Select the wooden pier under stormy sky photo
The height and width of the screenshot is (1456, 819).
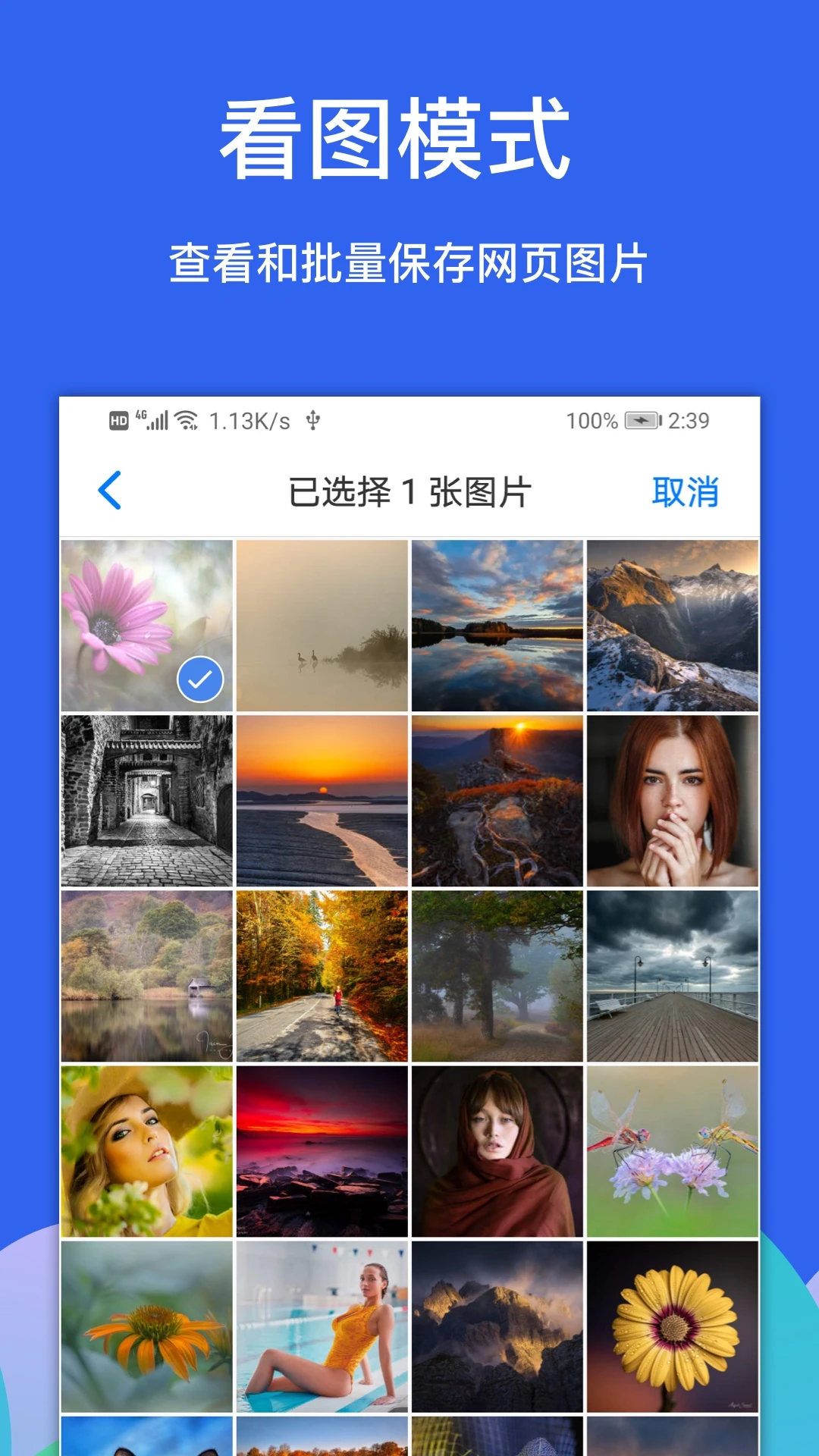click(x=673, y=977)
